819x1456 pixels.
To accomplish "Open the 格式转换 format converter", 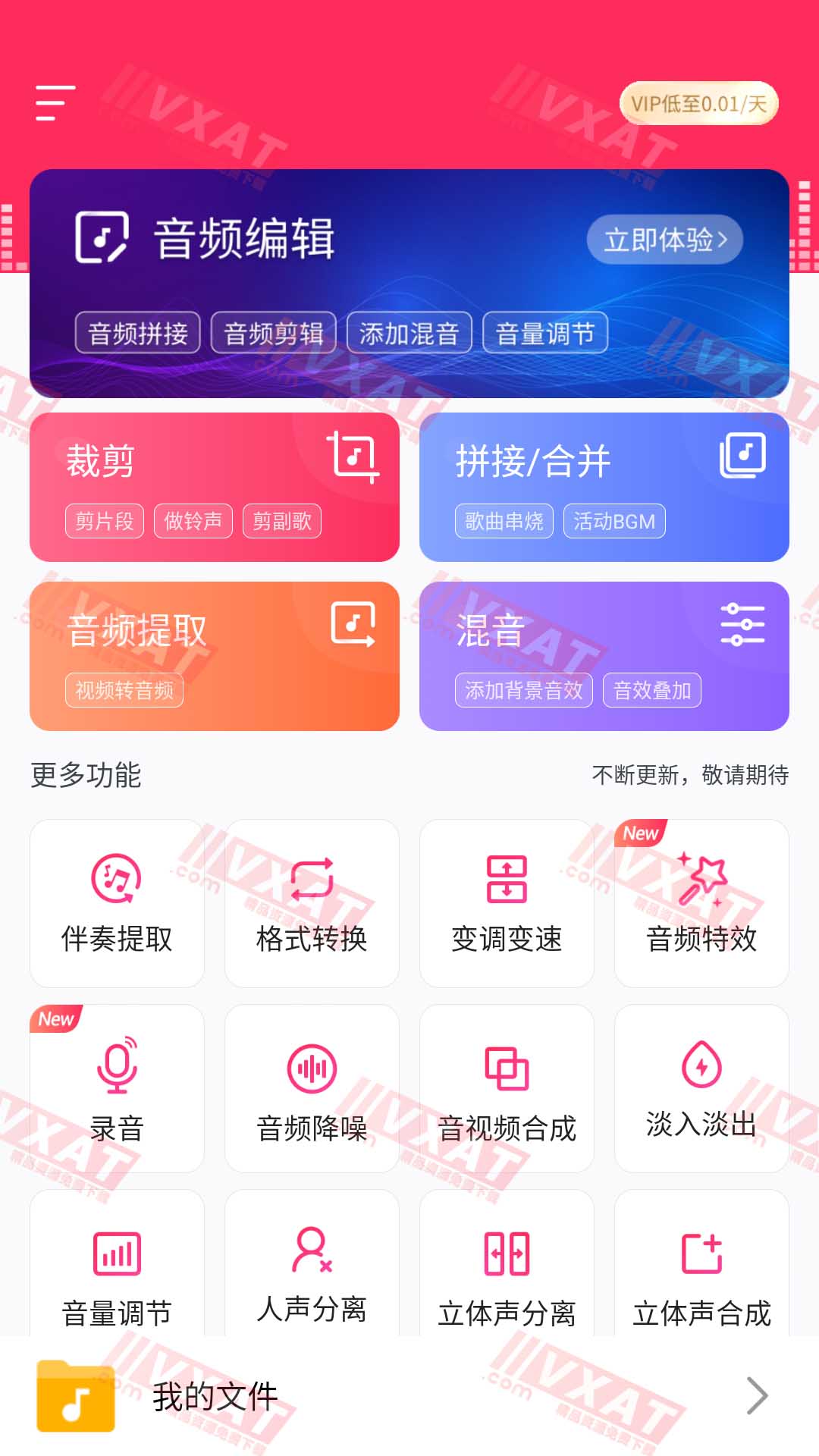I will (312, 902).
